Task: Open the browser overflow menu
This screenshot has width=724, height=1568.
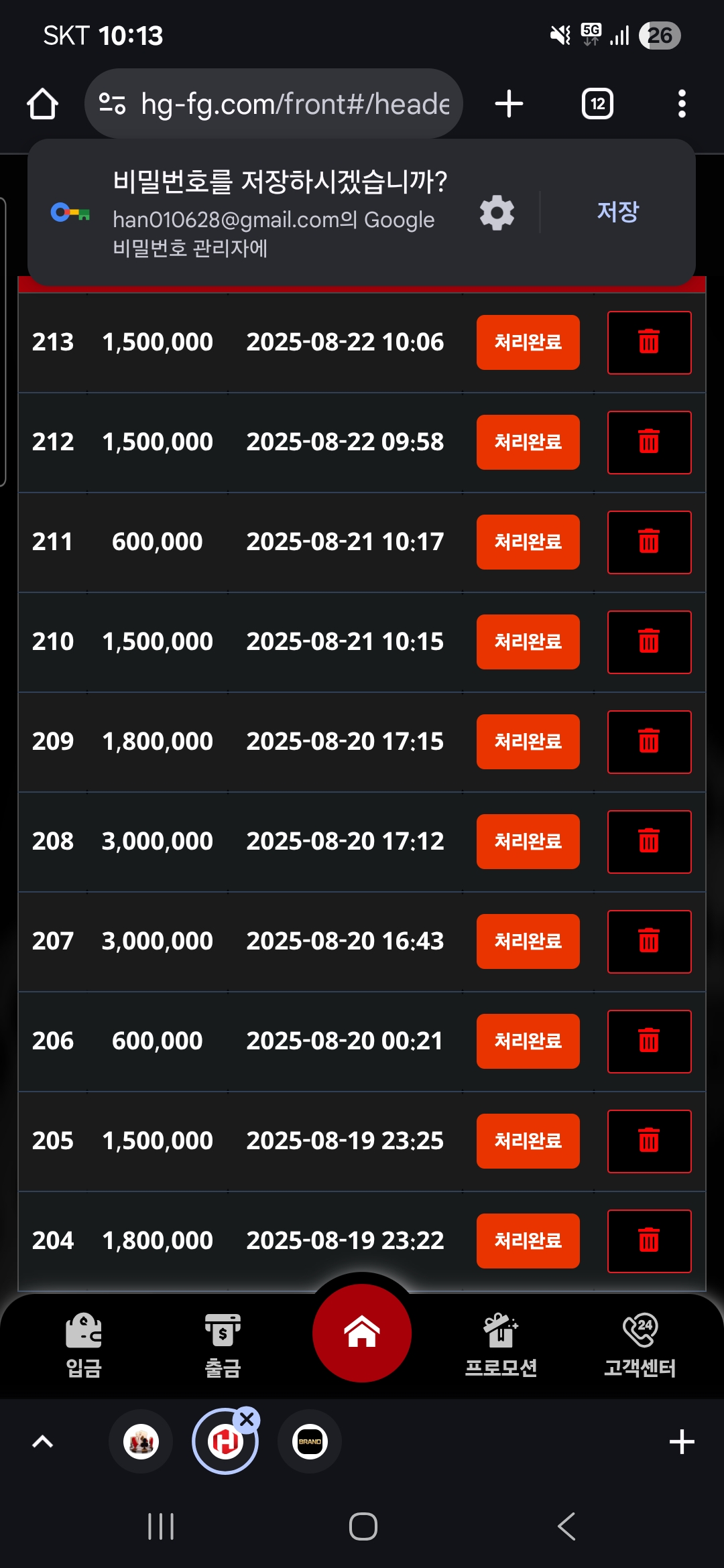Action: pos(682,104)
